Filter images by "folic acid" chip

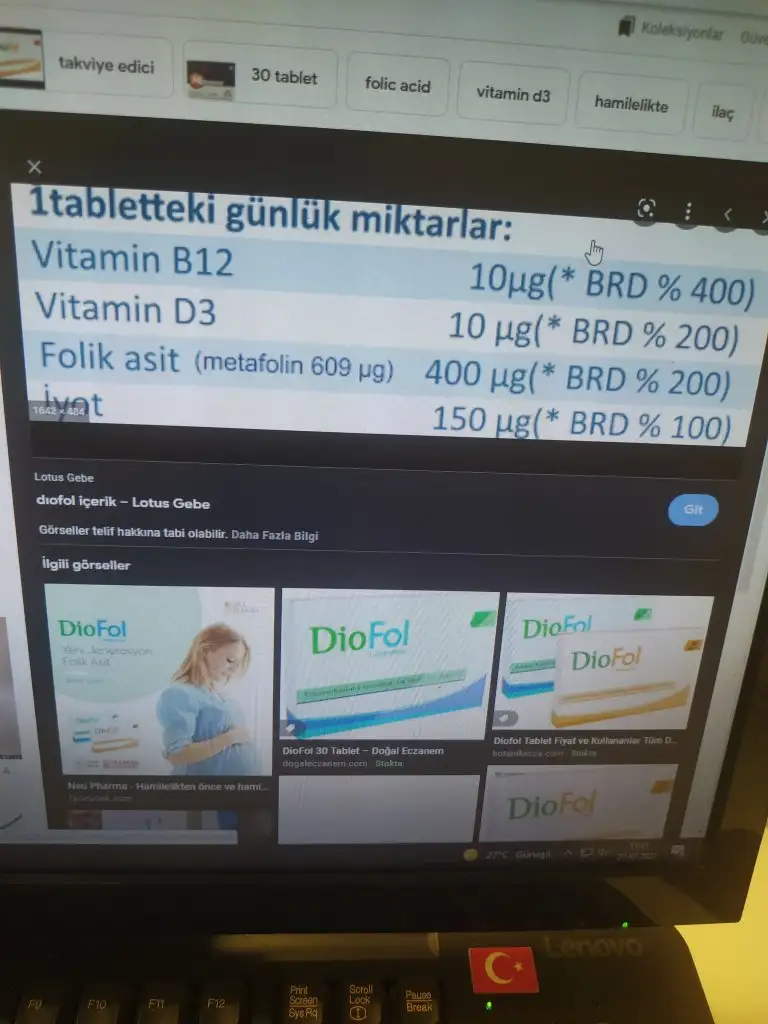(x=397, y=85)
